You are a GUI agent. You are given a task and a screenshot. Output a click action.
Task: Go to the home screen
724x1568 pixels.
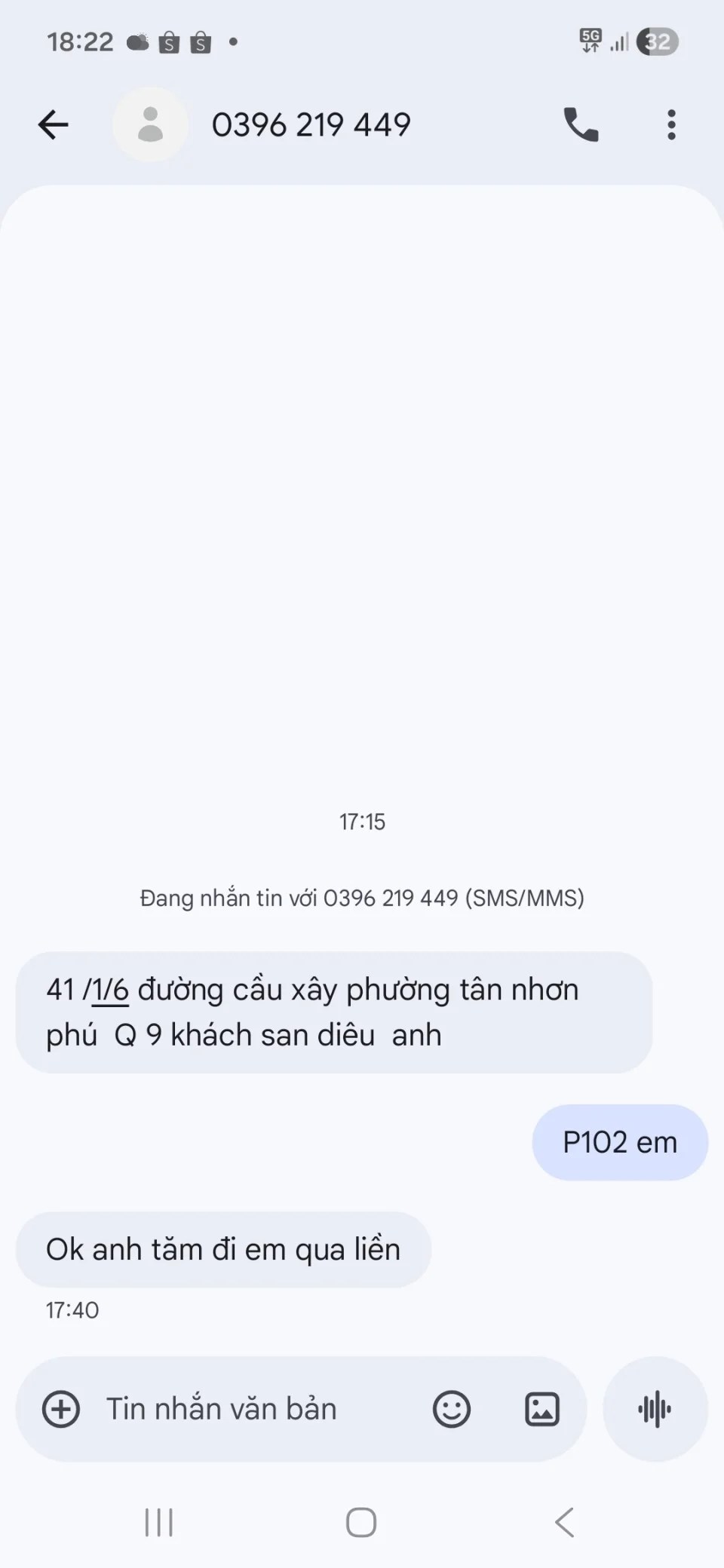point(361,1523)
